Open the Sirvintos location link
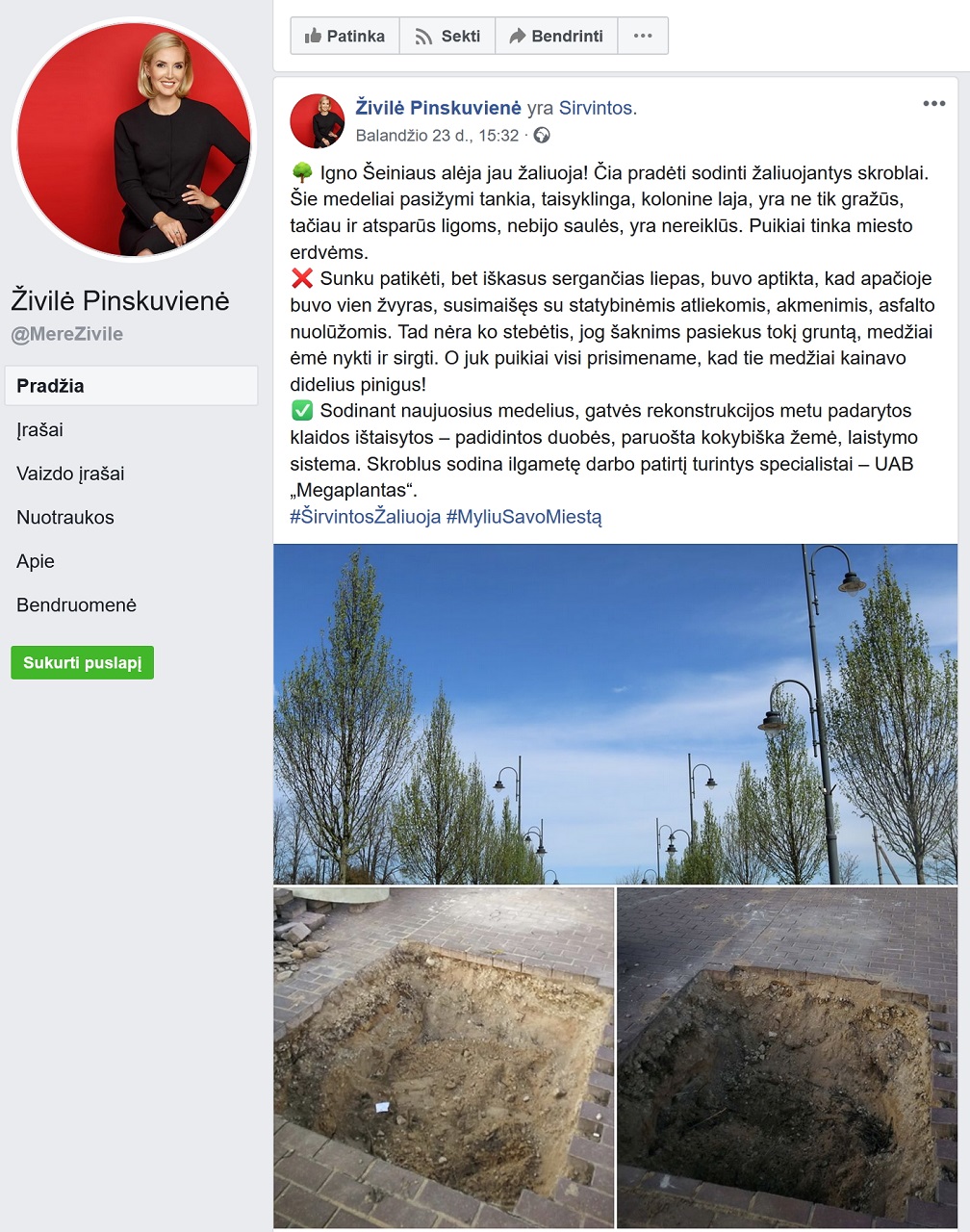Viewport: 970px width, 1232px height. click(597, 108)
